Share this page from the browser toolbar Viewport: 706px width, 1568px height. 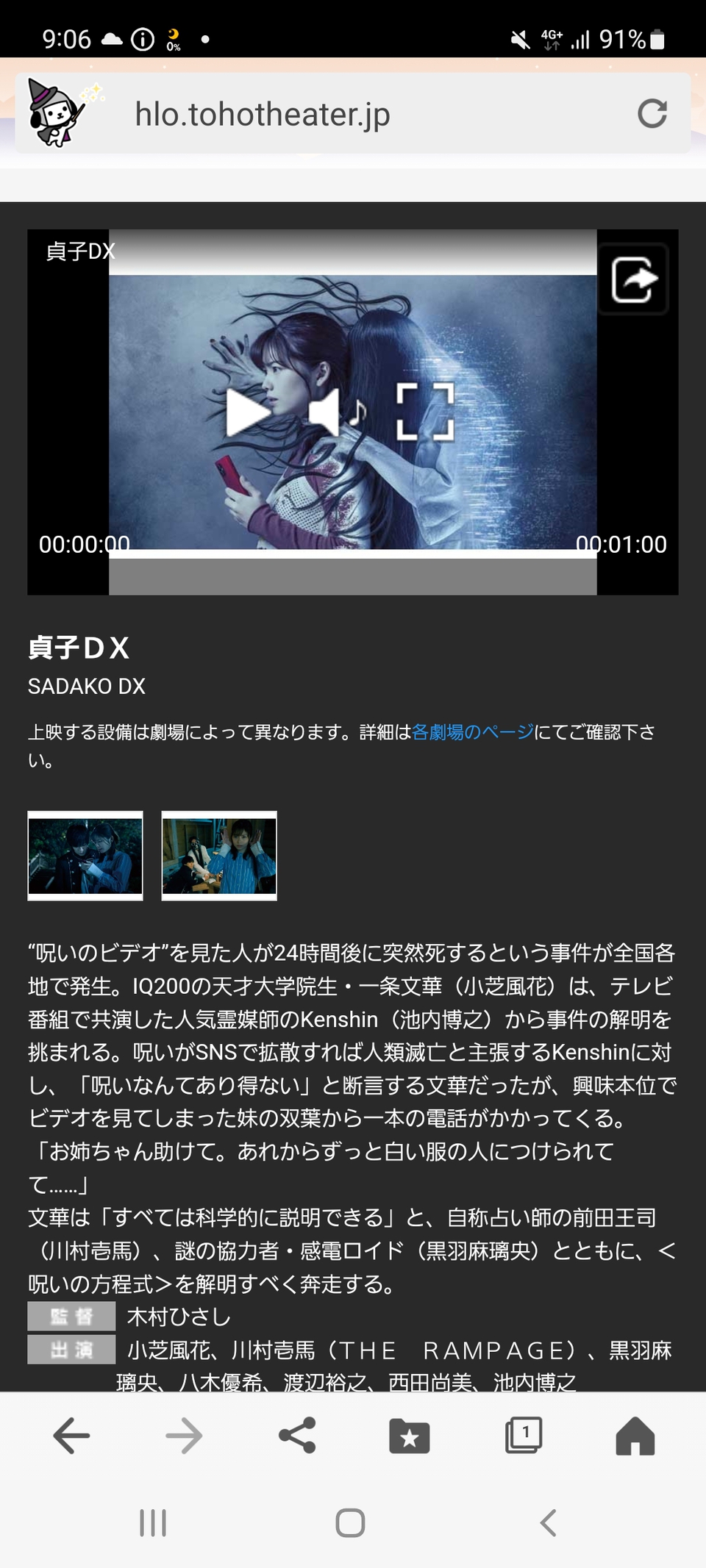pos(297,1436)
